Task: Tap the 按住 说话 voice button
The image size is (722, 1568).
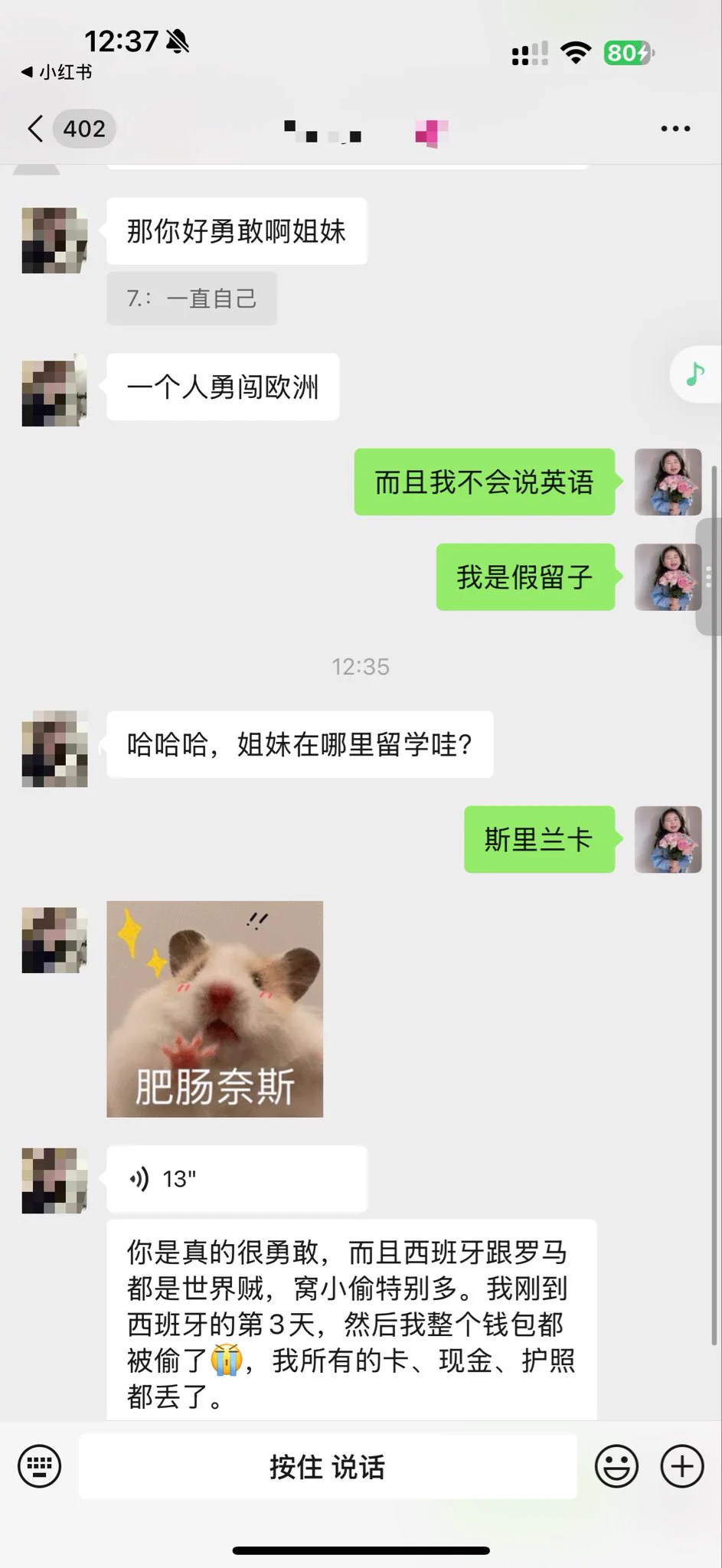Action: click(x=328, y=1466)
